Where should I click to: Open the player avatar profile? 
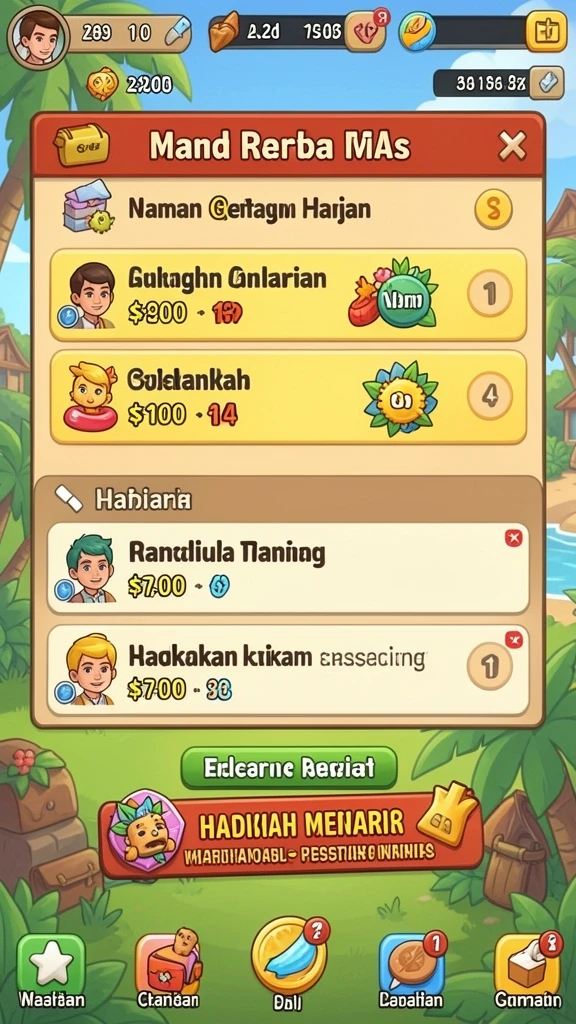click(x=36, y=36)
